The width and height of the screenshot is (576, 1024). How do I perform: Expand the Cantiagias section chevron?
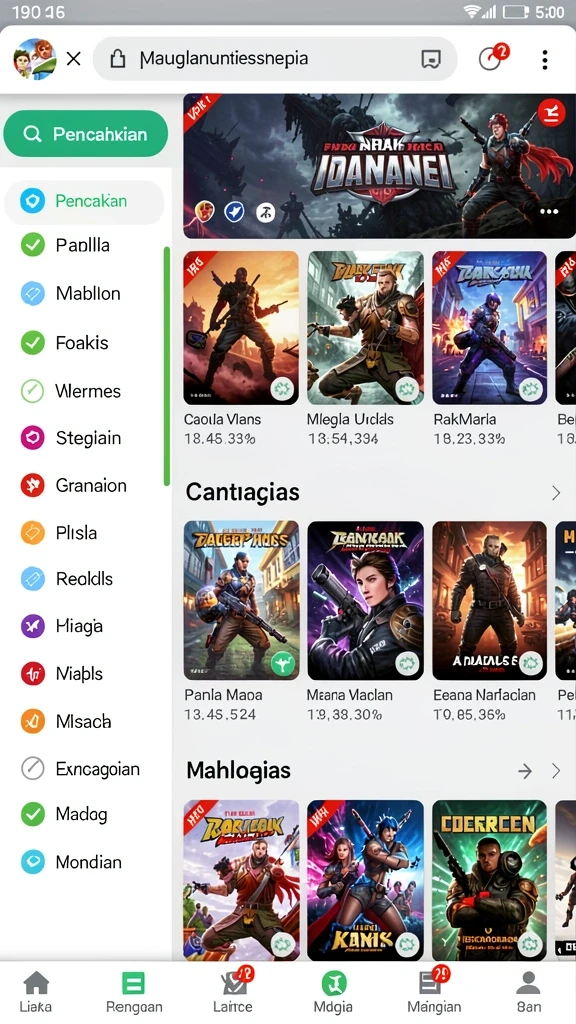pyautogui.click(x=556, y=493)
